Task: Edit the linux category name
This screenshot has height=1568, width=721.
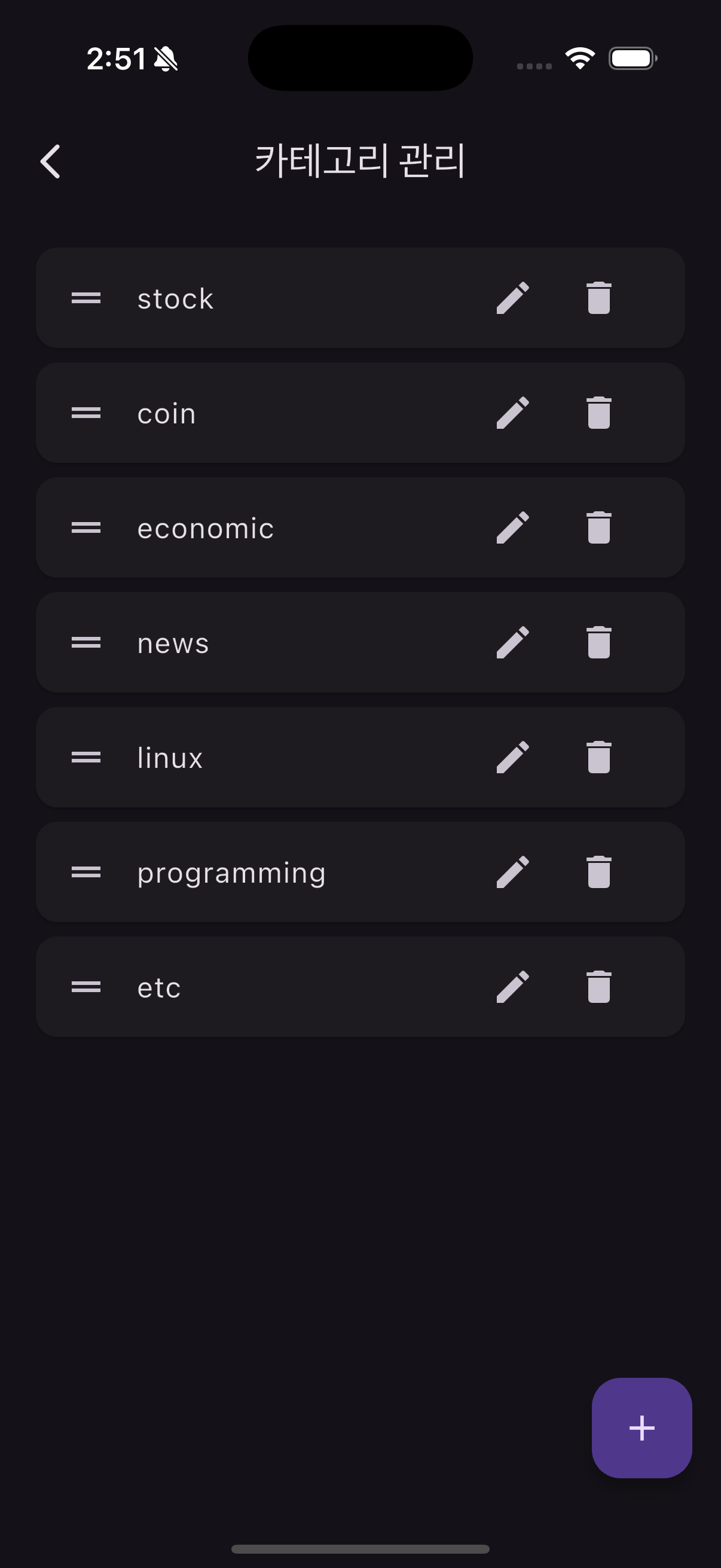Action: (512, 756)
